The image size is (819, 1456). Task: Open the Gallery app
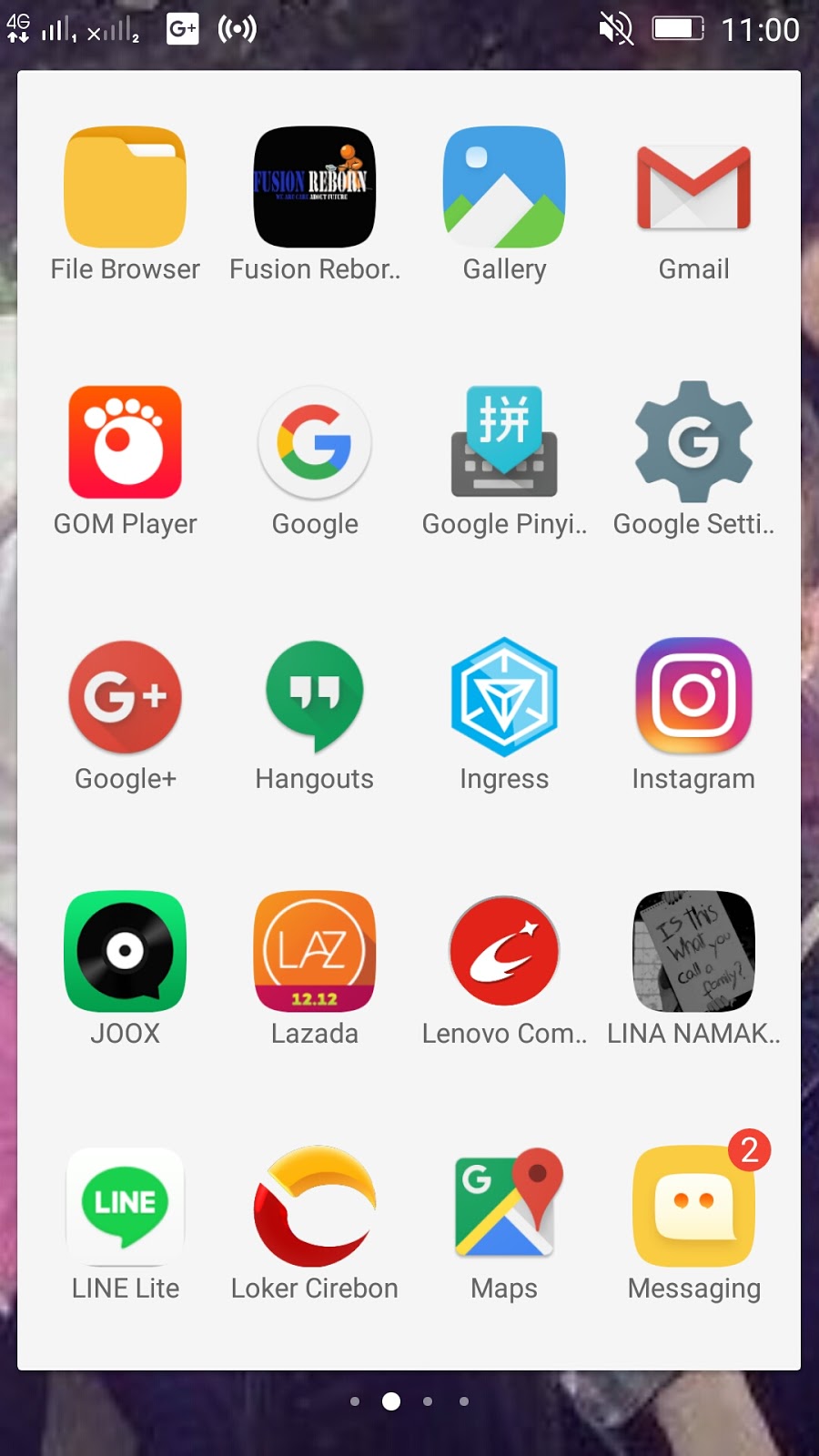[x=504, y=187]
